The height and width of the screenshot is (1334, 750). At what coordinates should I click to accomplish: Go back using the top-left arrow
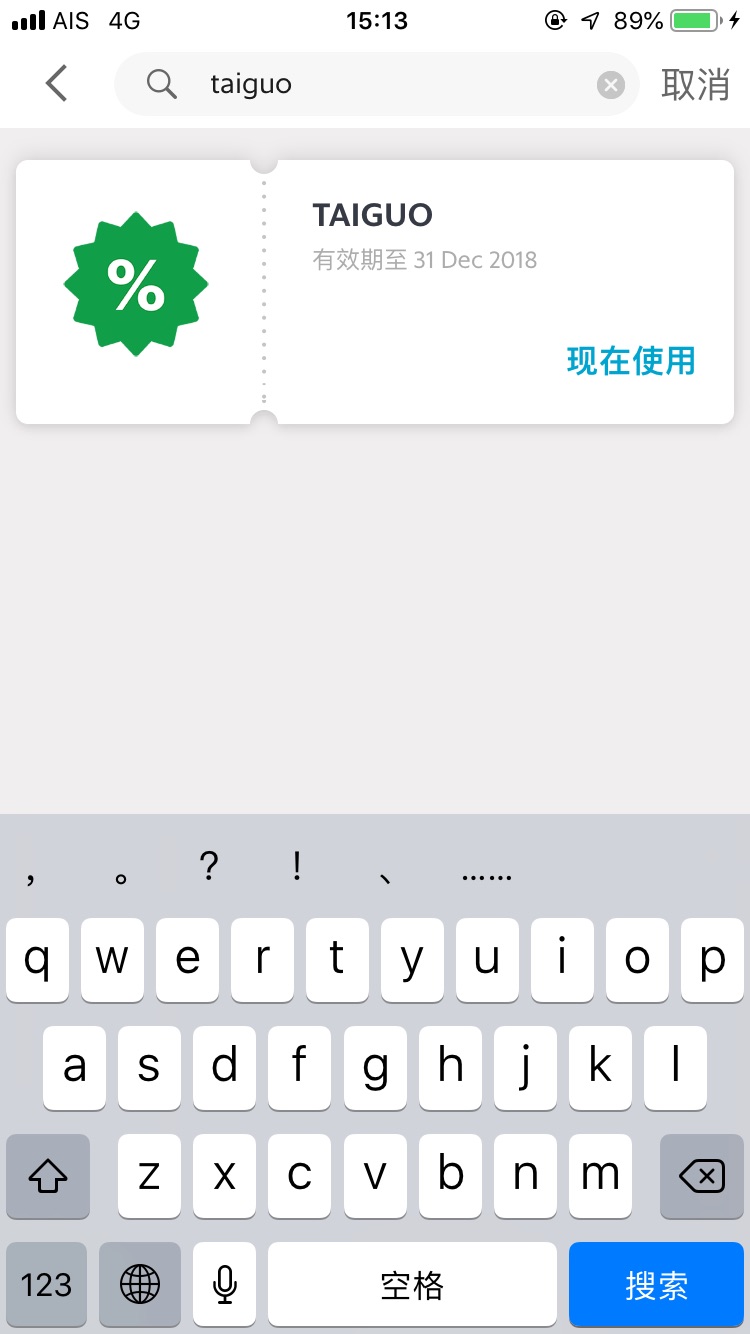click(57, 84)
